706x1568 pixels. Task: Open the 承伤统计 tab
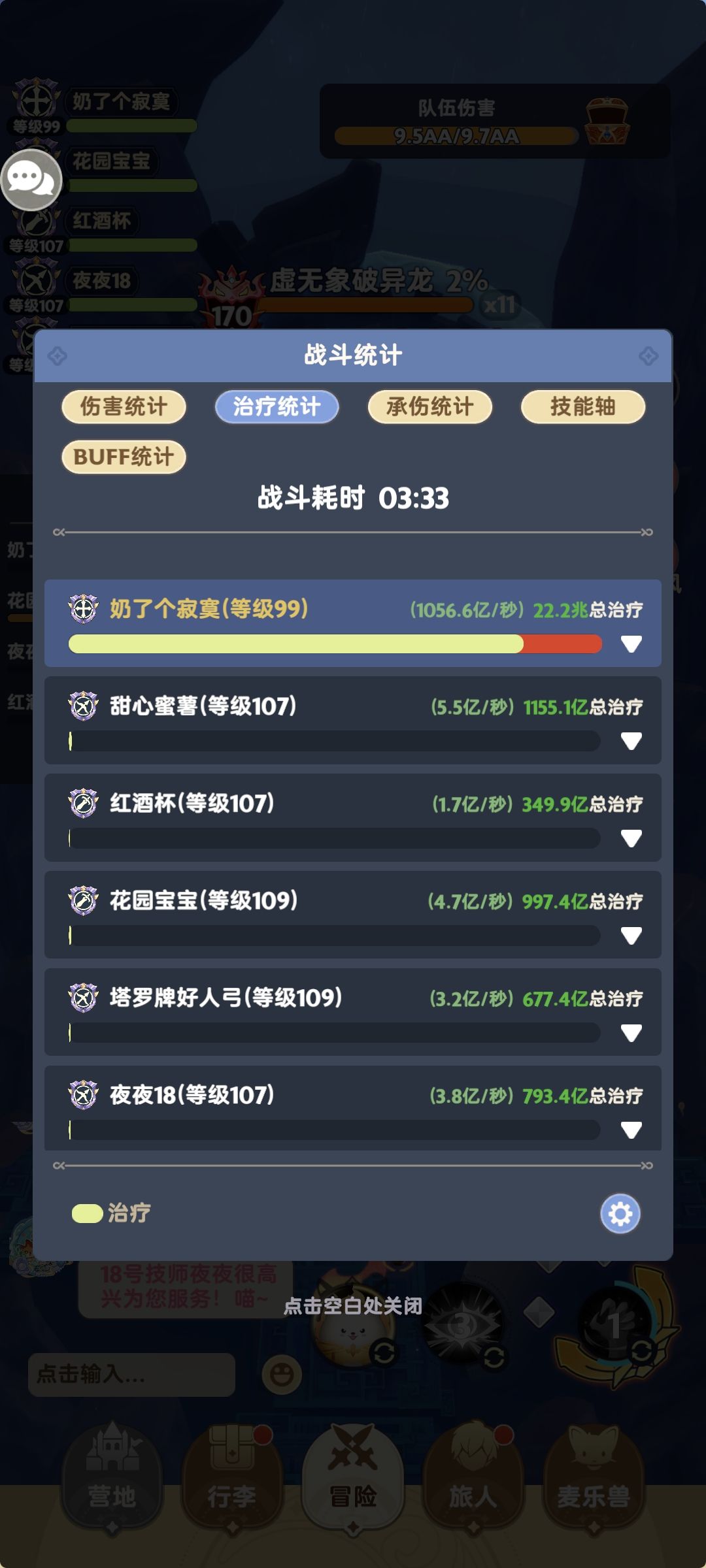coord(429,406)
